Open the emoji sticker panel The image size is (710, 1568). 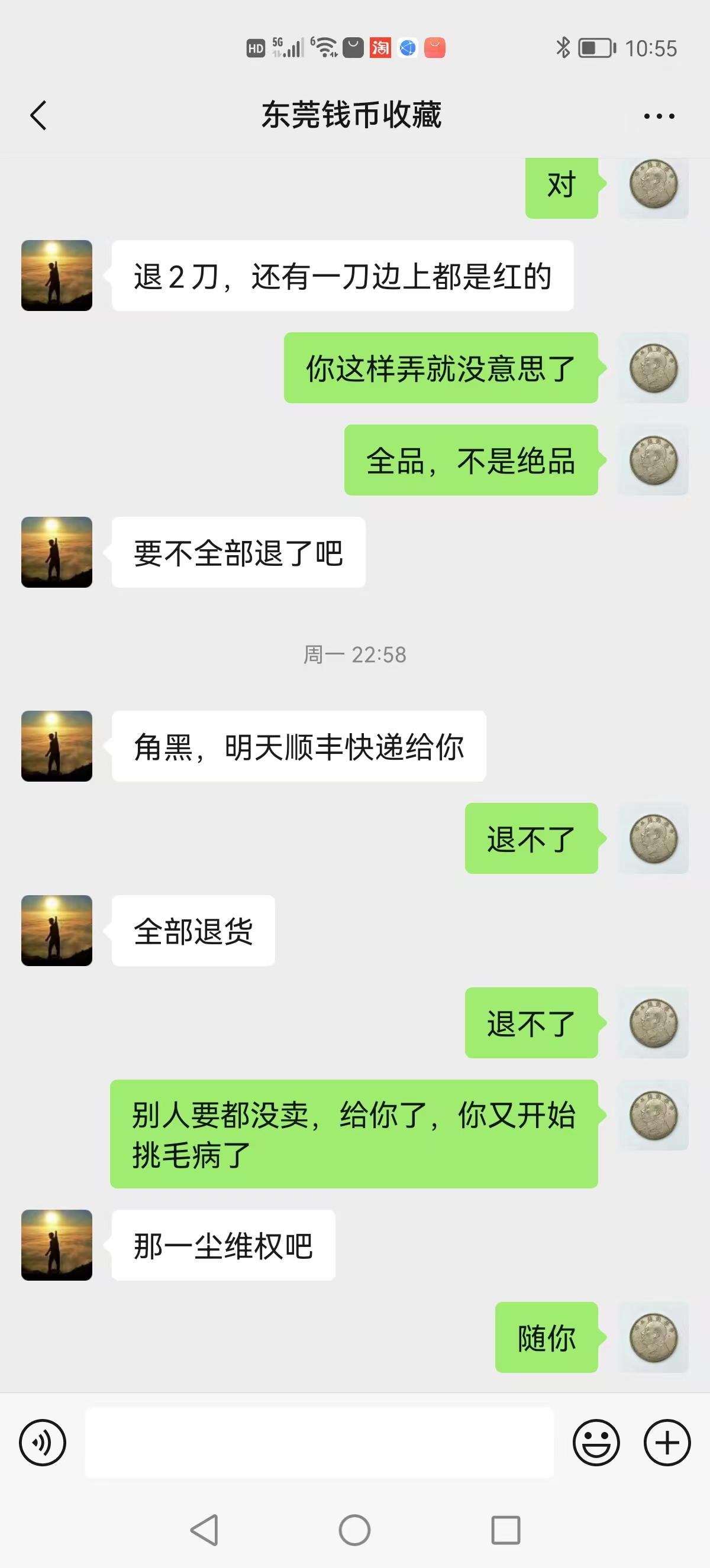click(596, 1442)
